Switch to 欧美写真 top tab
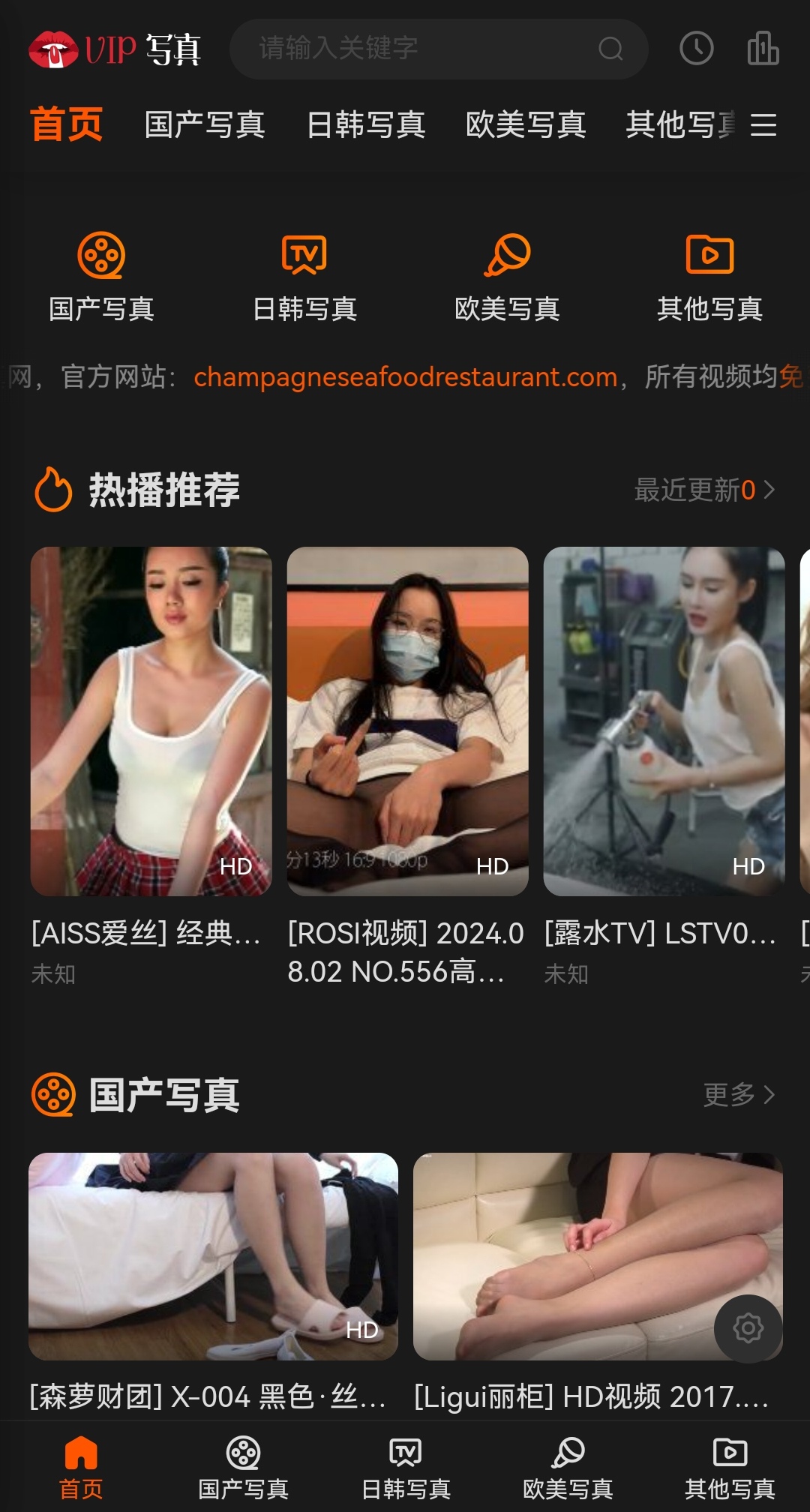Viewport: 810px width, 1512px height. pos(526,124)
